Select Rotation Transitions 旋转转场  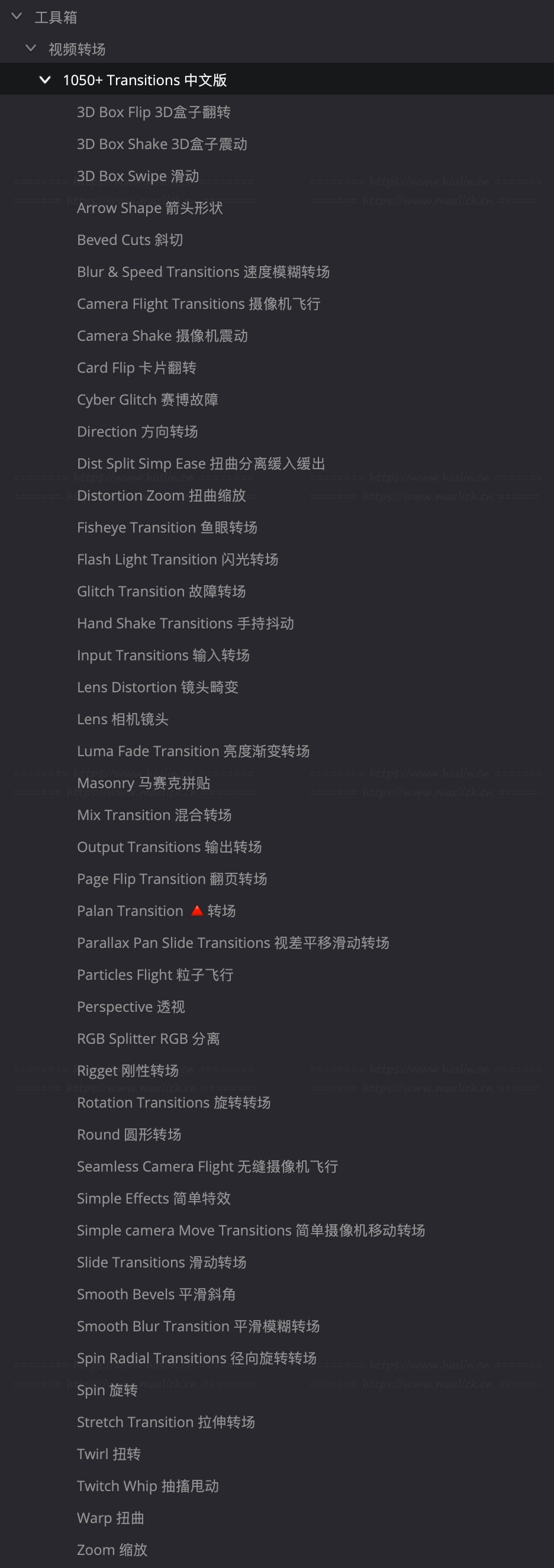[x=173, y=1102]
